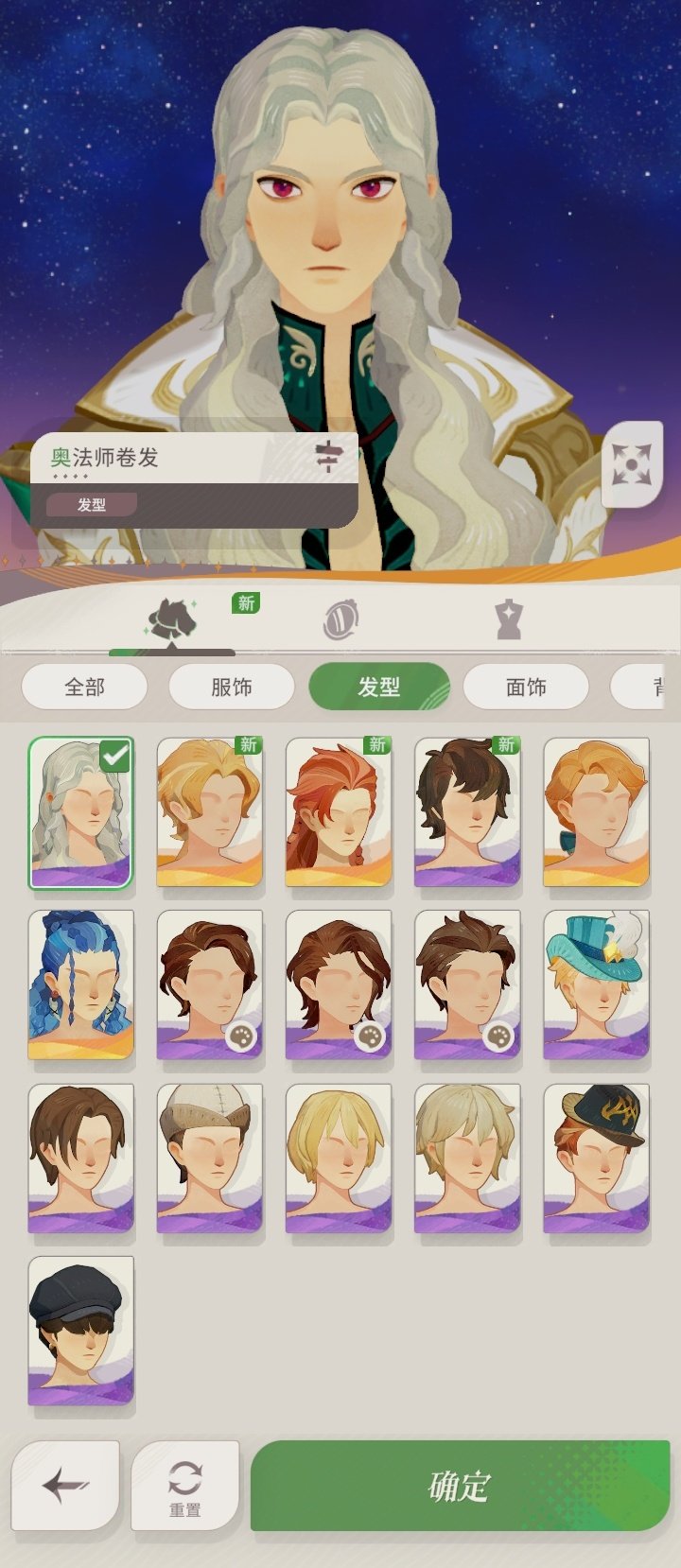Switch to the 服饰 clothing tab

[231, 688]
